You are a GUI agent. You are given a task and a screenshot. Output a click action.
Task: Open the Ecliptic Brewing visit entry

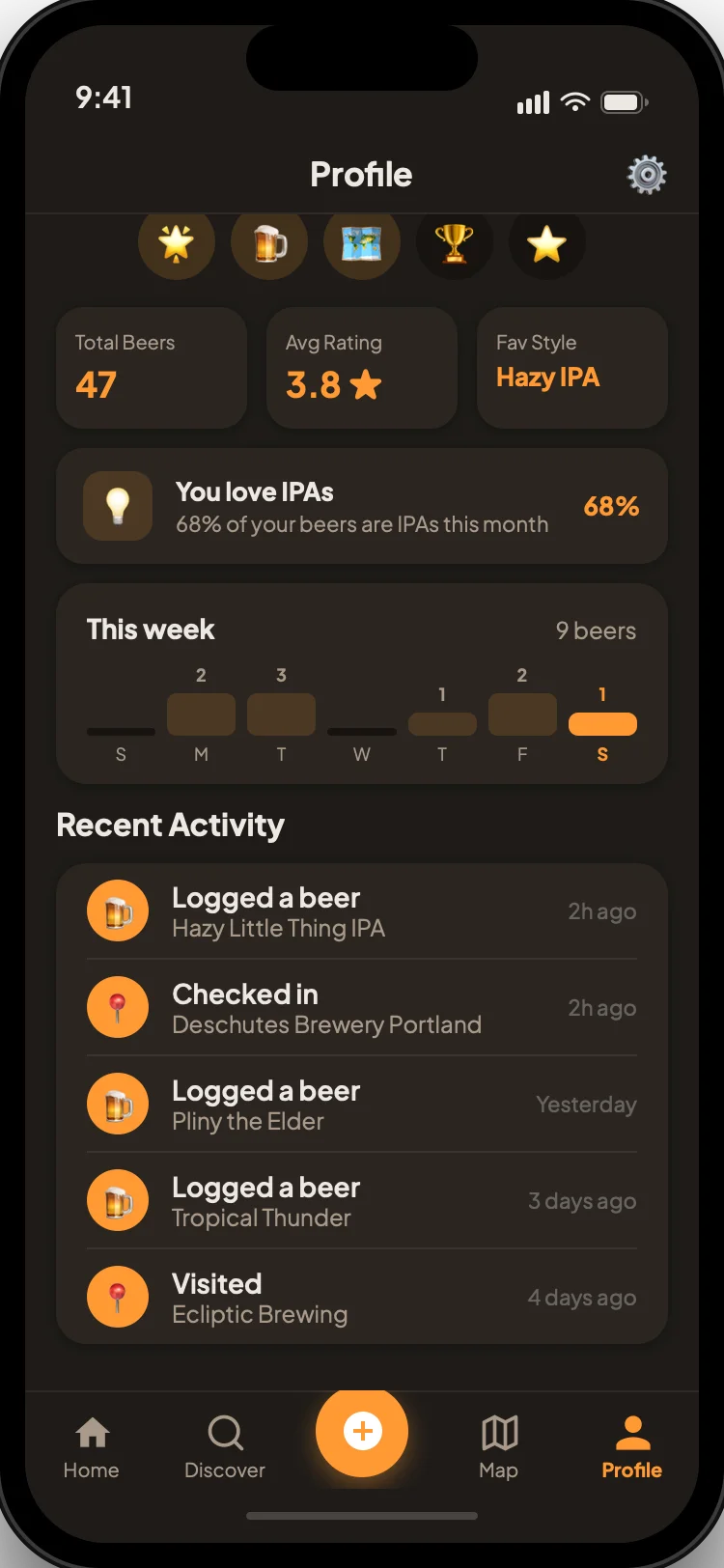(x=362, y=1297)
